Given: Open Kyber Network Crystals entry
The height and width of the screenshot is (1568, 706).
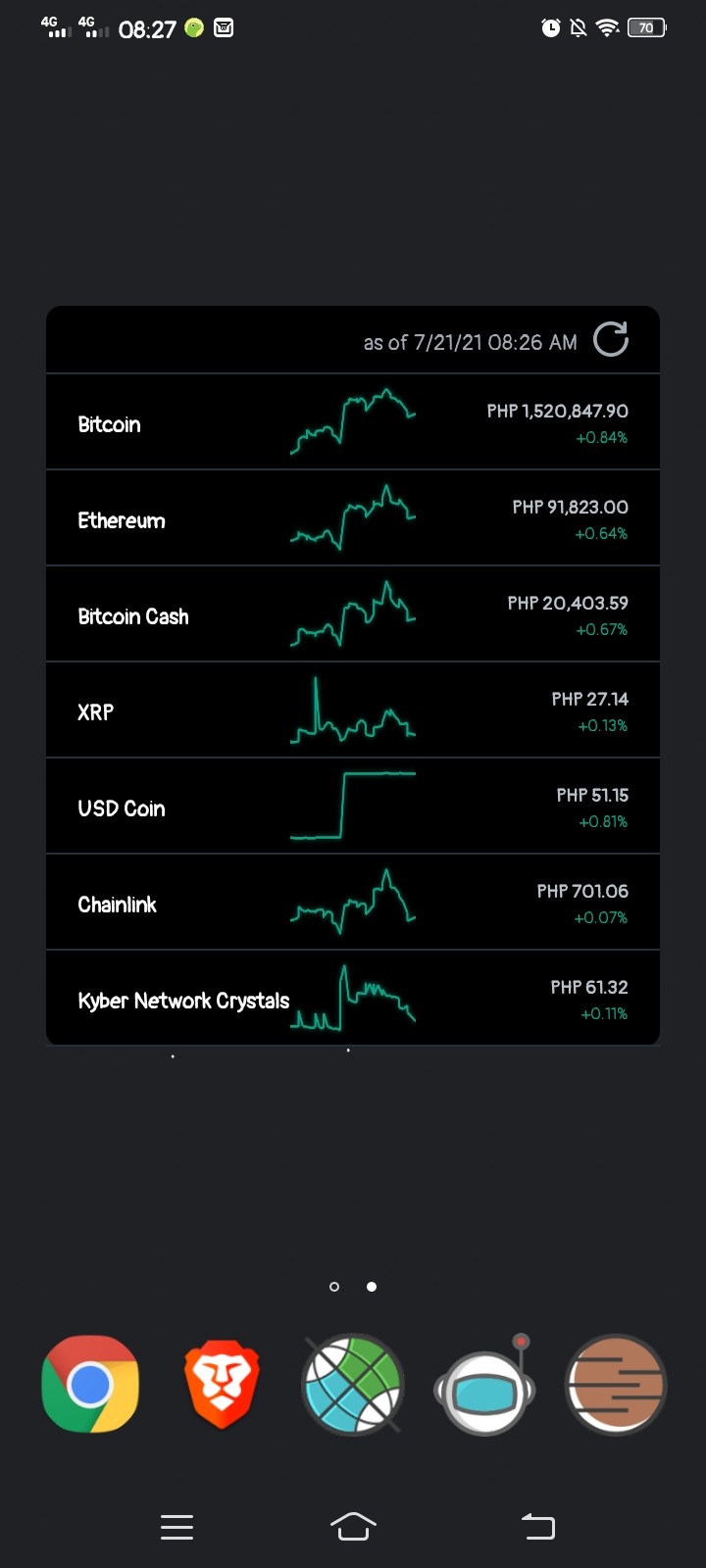Looking at the screenshot, I should coord(353,998).
